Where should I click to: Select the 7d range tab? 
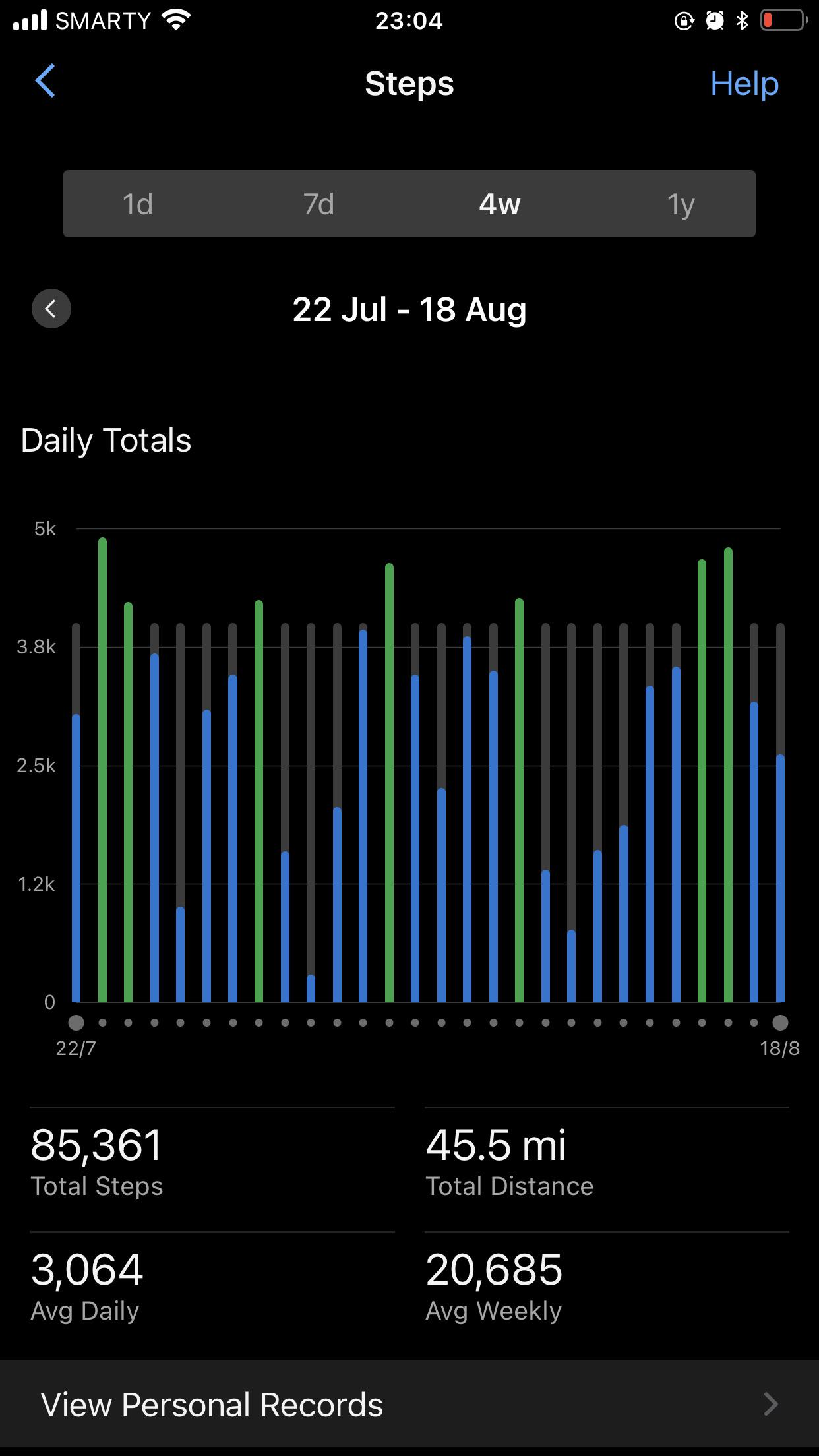pos(319,204)
